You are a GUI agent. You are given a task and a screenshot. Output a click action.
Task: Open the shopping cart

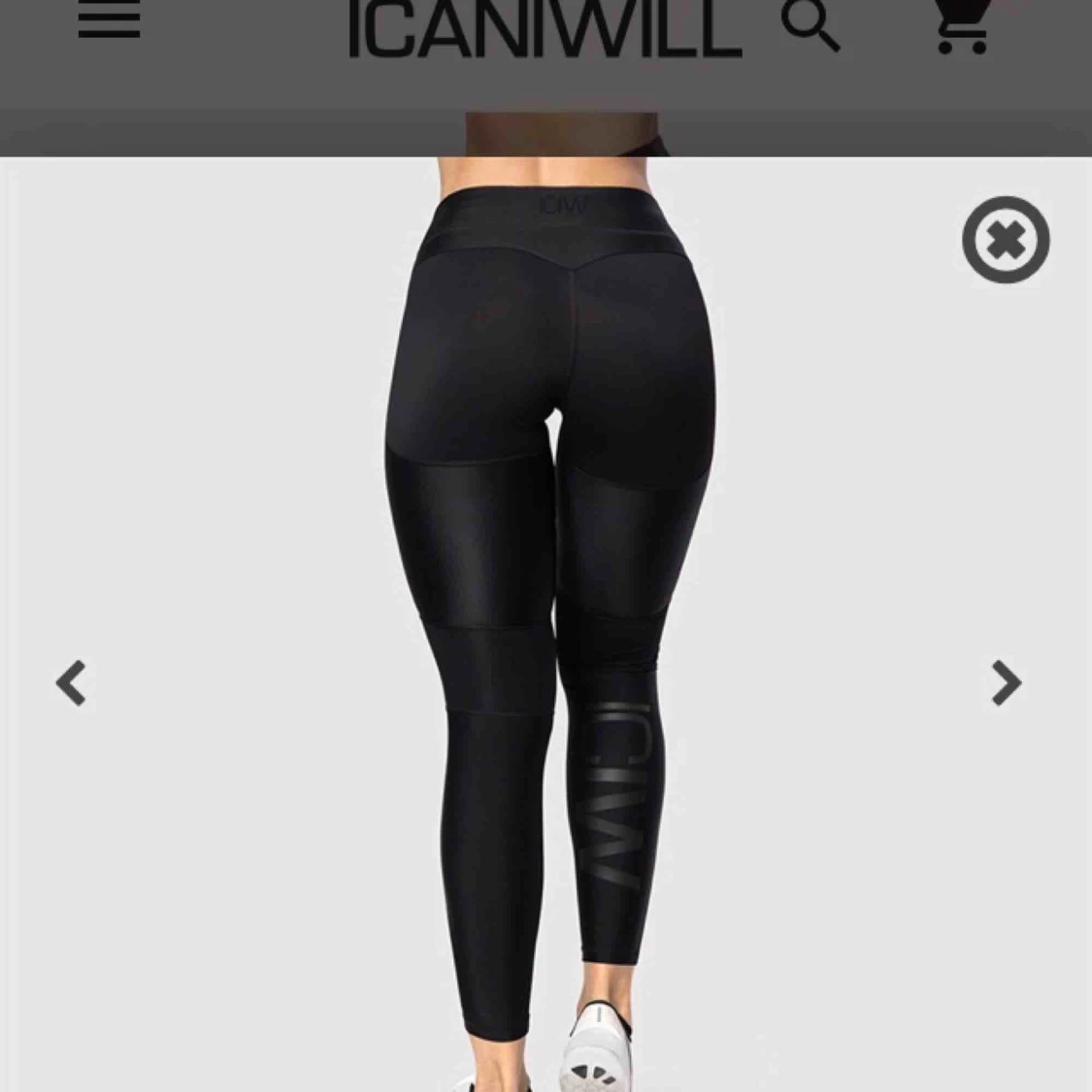(x=961, y=25)
